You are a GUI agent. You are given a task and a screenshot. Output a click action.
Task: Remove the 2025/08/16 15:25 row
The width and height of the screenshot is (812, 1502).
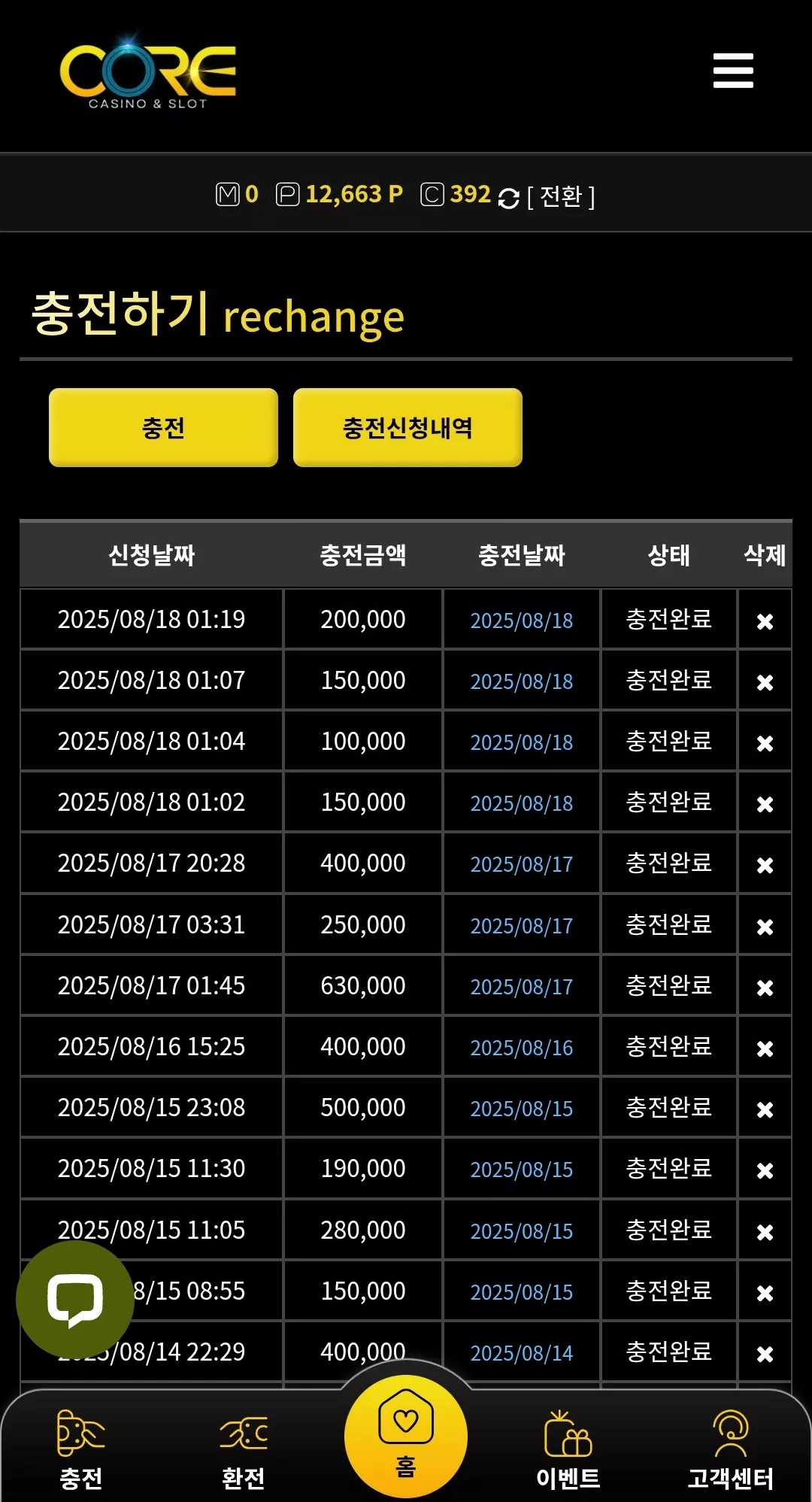coord(765,1048)
